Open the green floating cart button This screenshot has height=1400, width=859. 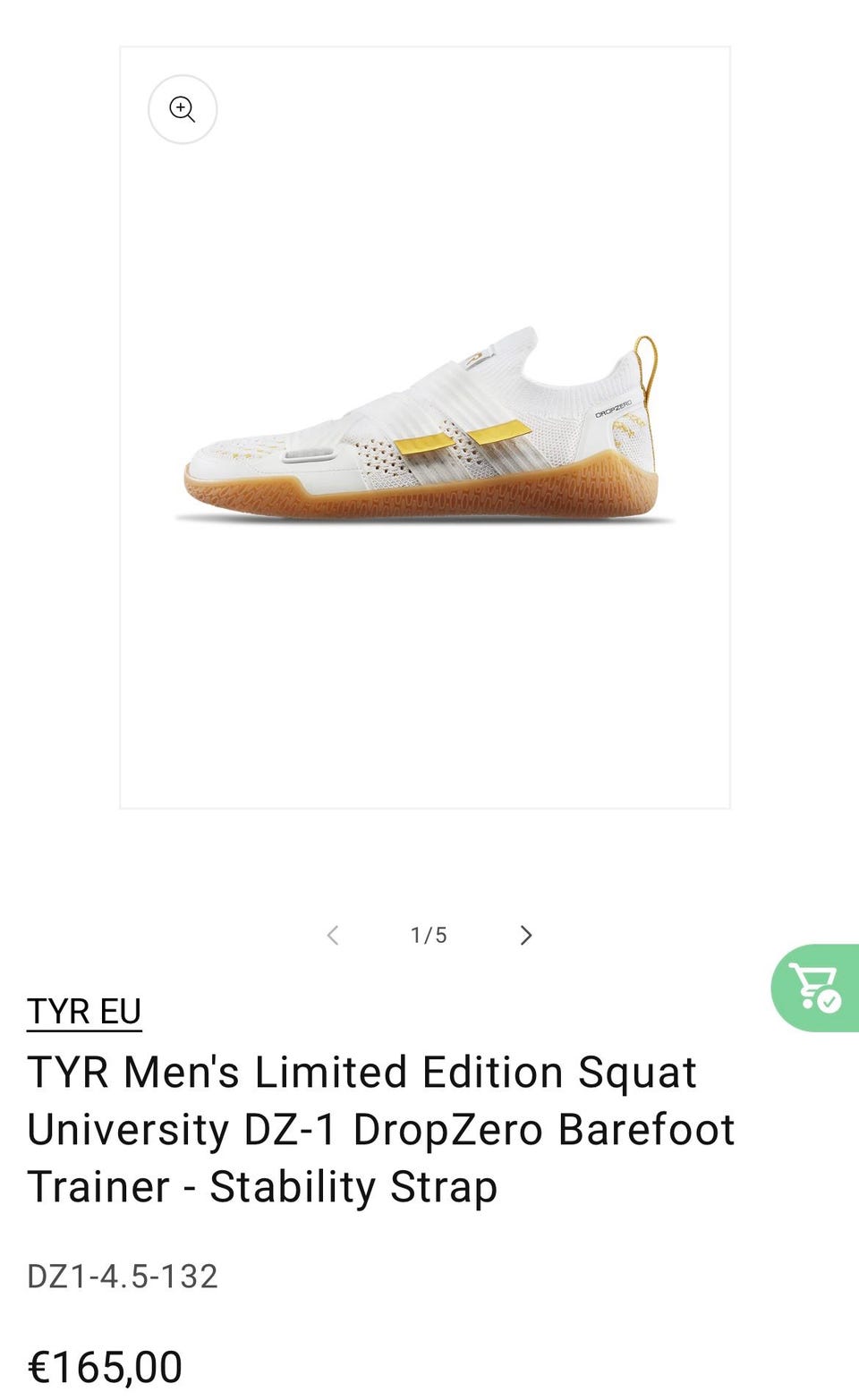click(x=816, y=988)
